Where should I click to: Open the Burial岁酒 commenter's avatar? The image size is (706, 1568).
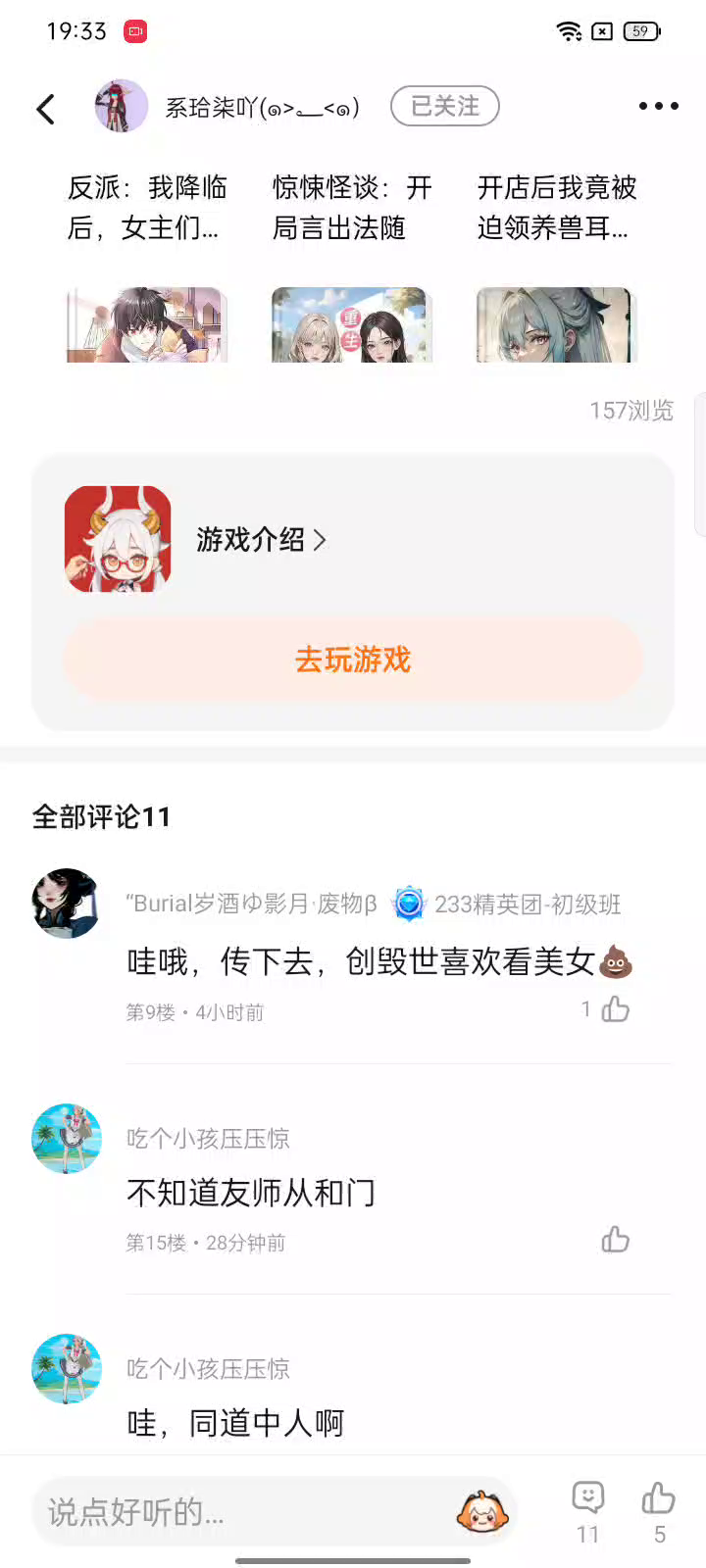point(66,904)
